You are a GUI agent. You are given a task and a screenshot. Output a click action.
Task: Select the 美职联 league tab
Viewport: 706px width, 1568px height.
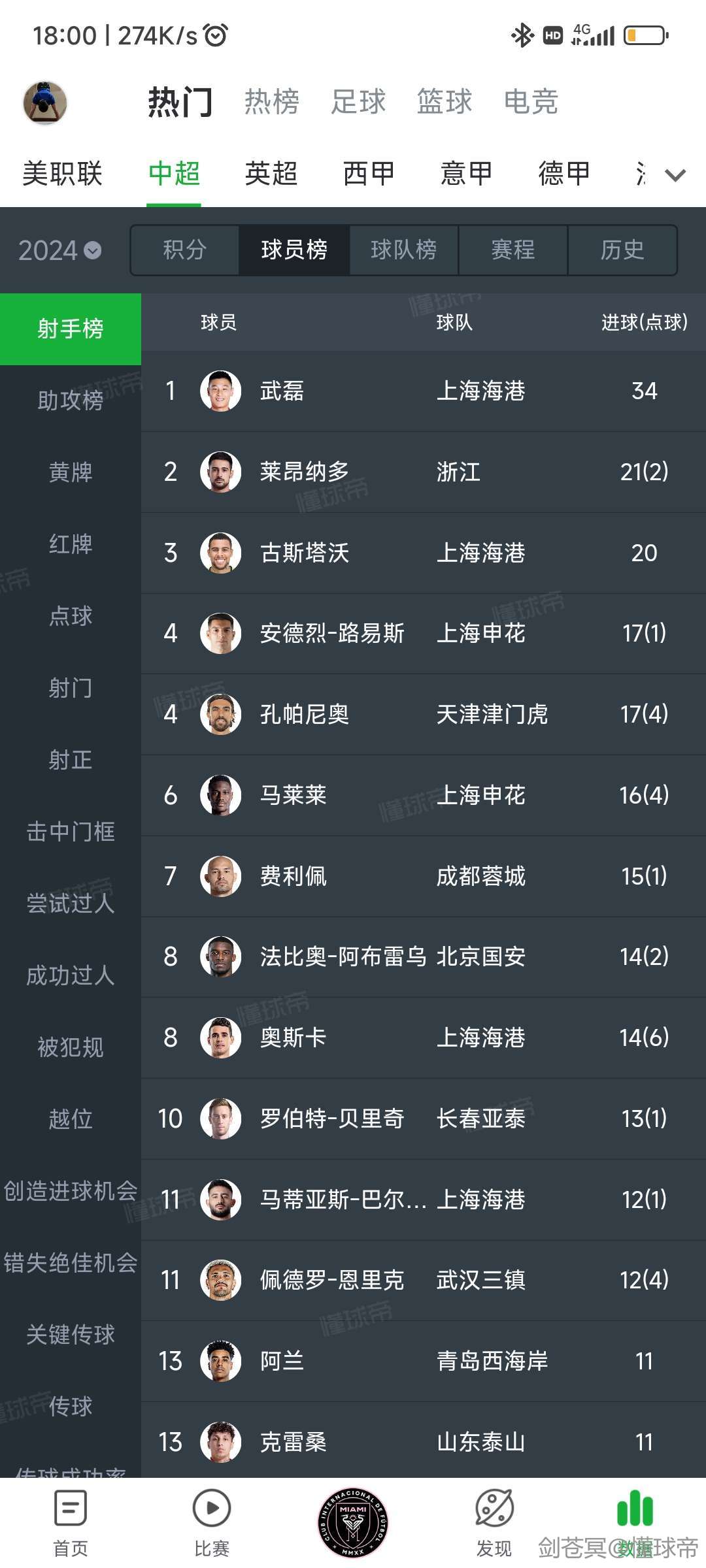[x=63, y=174]
